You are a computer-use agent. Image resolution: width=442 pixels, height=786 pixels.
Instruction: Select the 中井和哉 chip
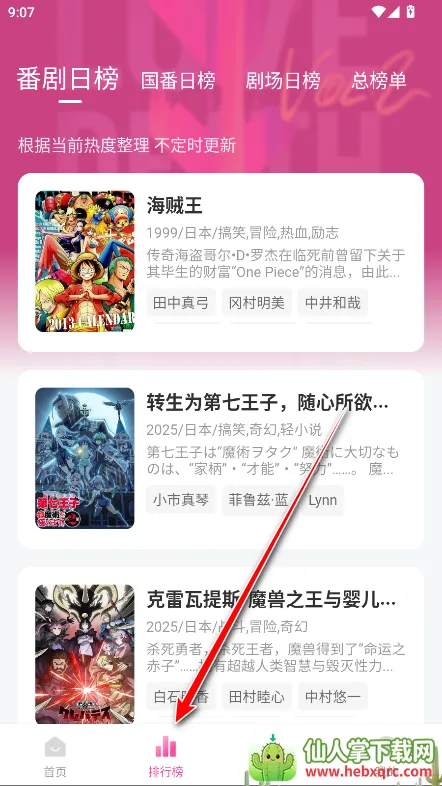coord(333,302)
